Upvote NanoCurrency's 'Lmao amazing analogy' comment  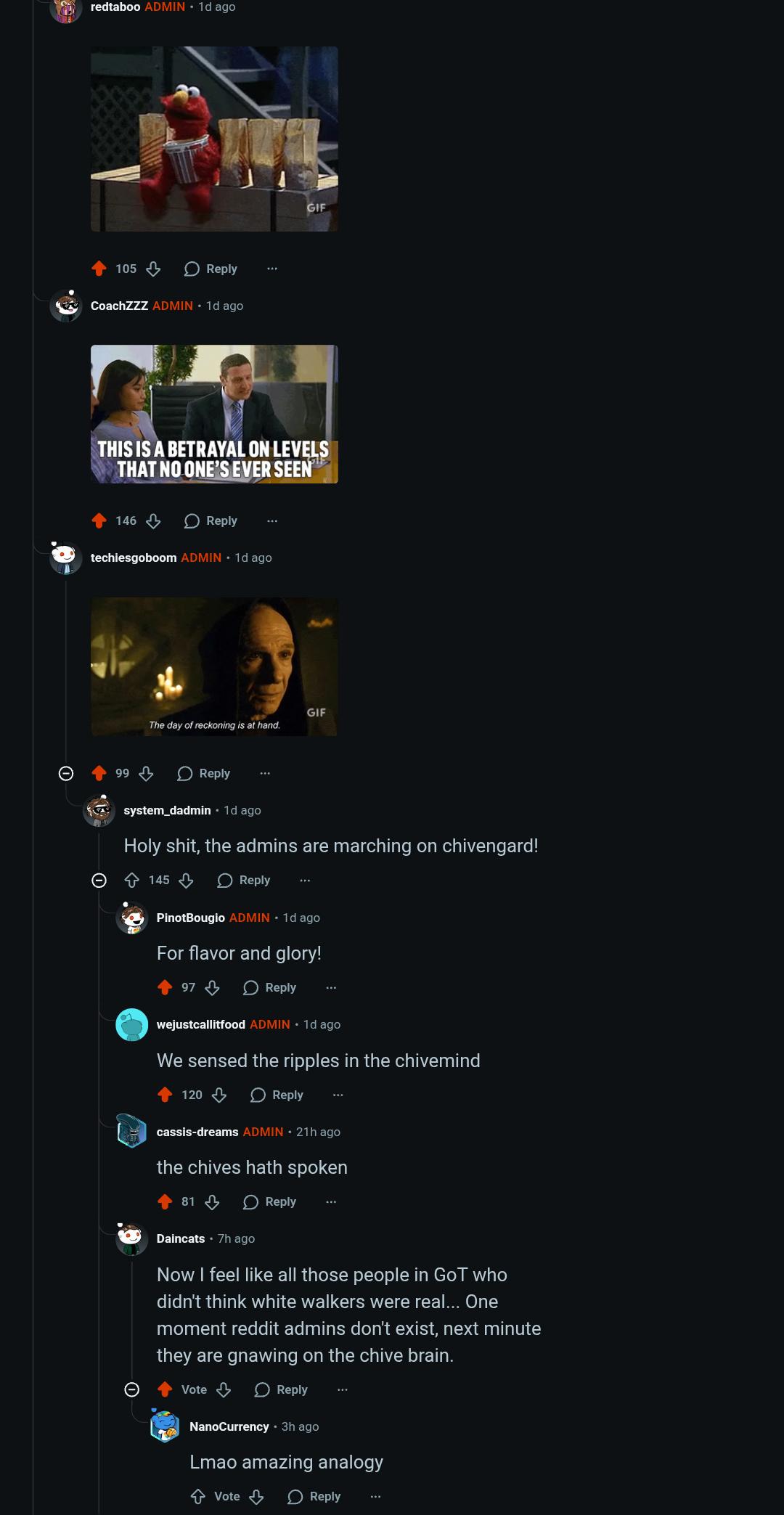(x=197, y=1496)
